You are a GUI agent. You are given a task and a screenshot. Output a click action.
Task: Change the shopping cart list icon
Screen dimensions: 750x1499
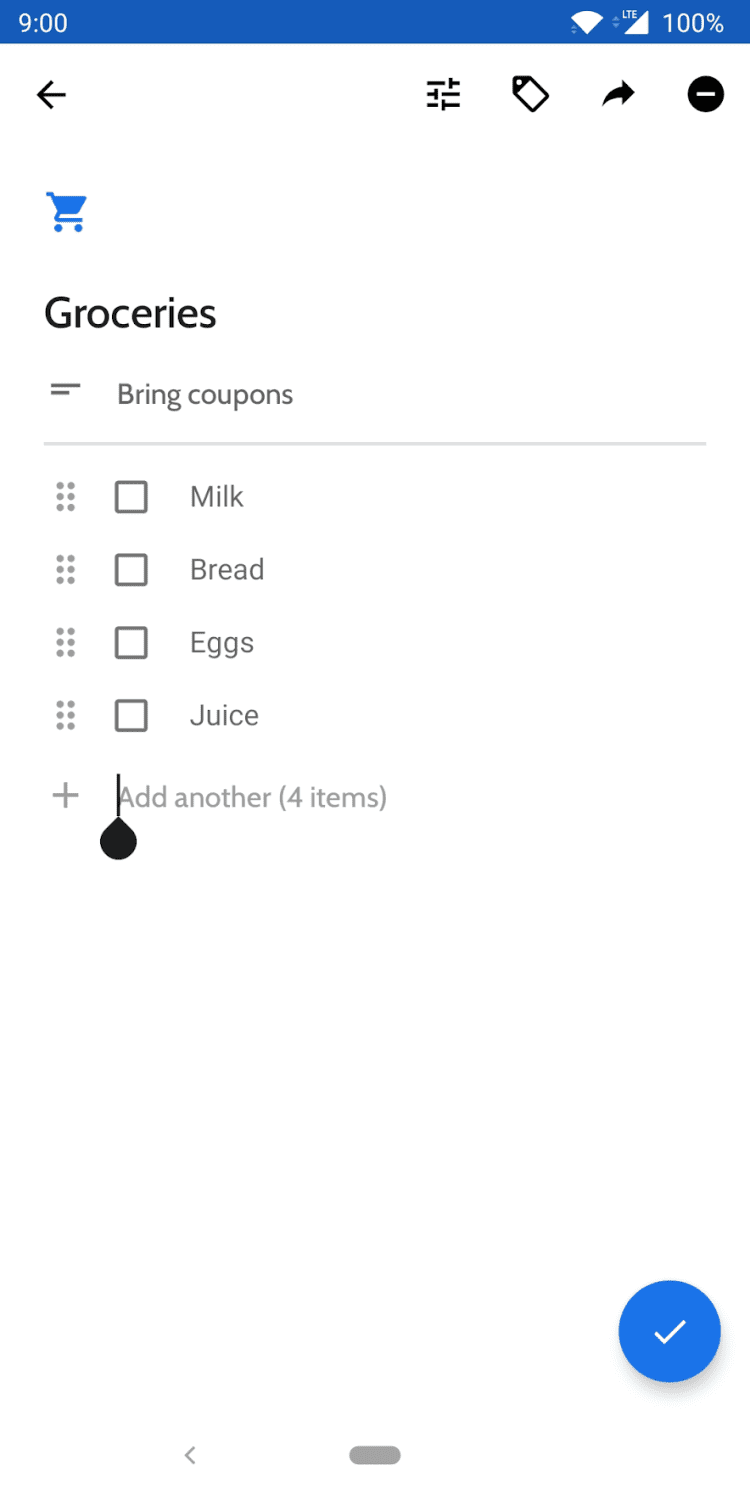pyautogui.click(x=67, y=212)
